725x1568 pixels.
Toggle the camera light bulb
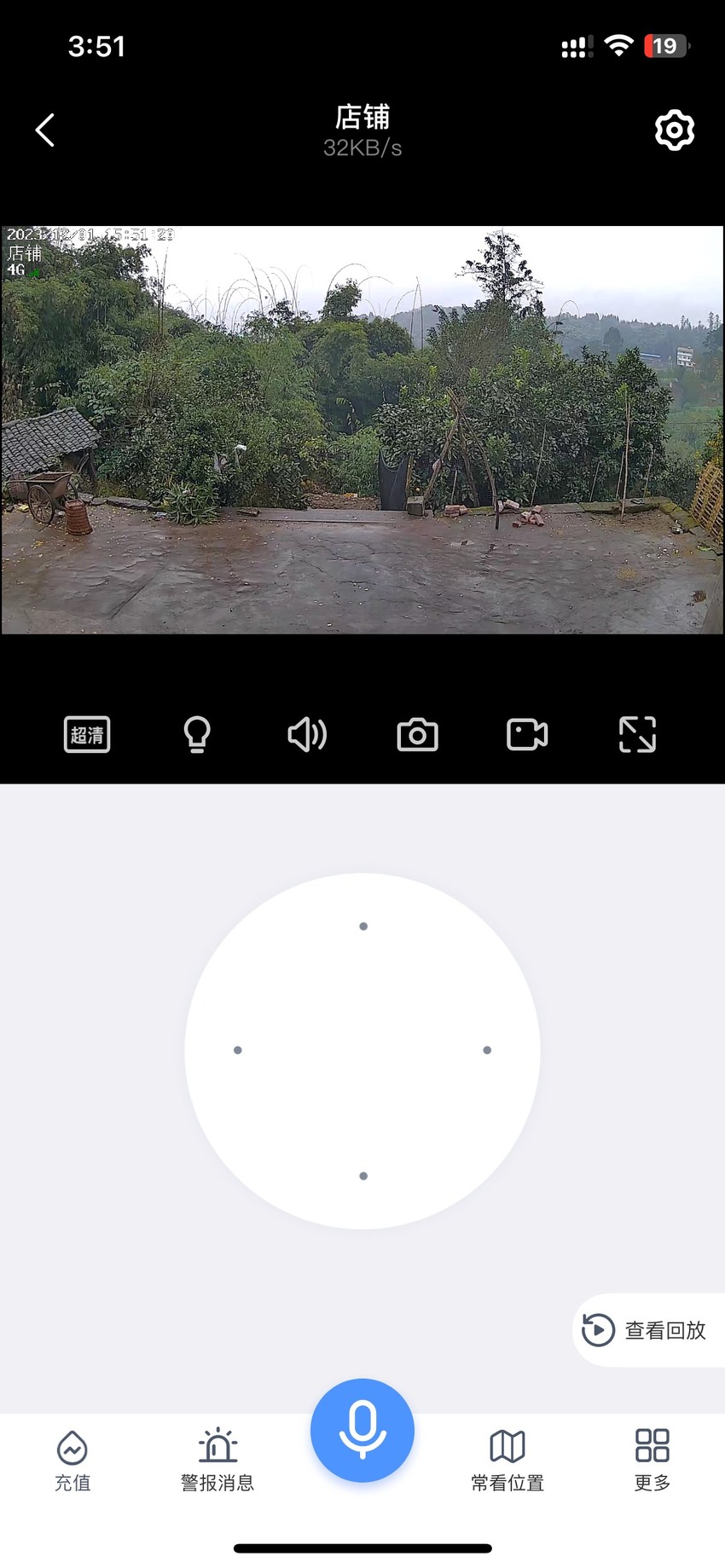click(x=197, y=734)
